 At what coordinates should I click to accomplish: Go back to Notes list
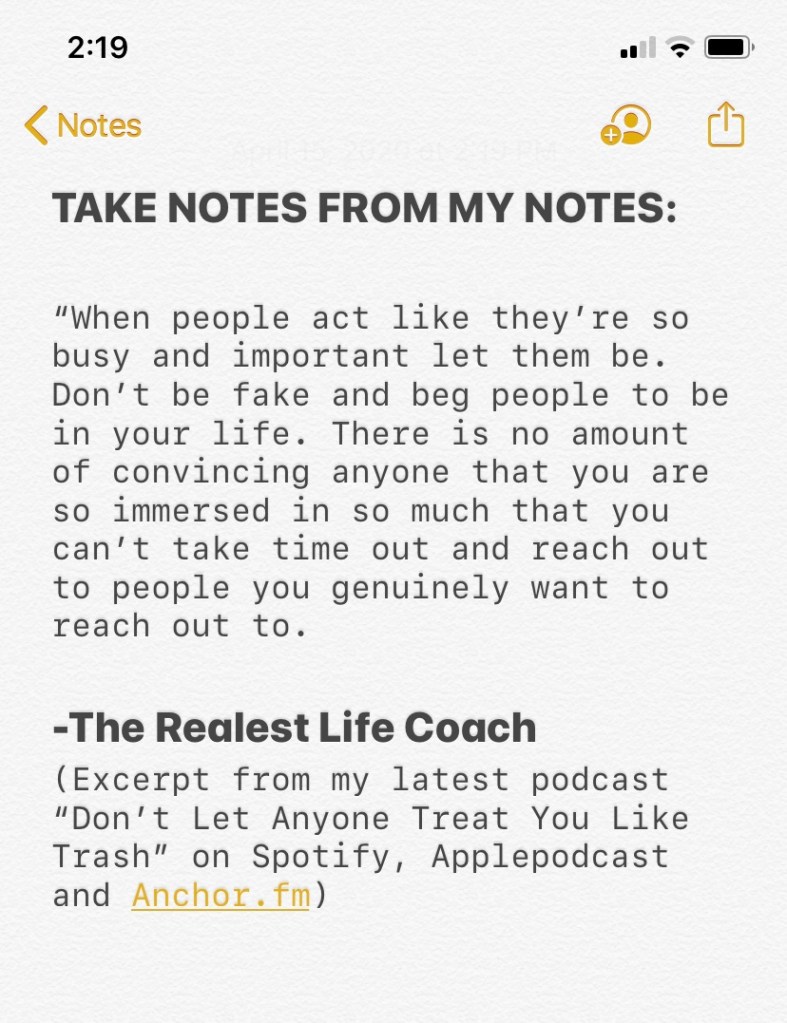pos(82,126)
